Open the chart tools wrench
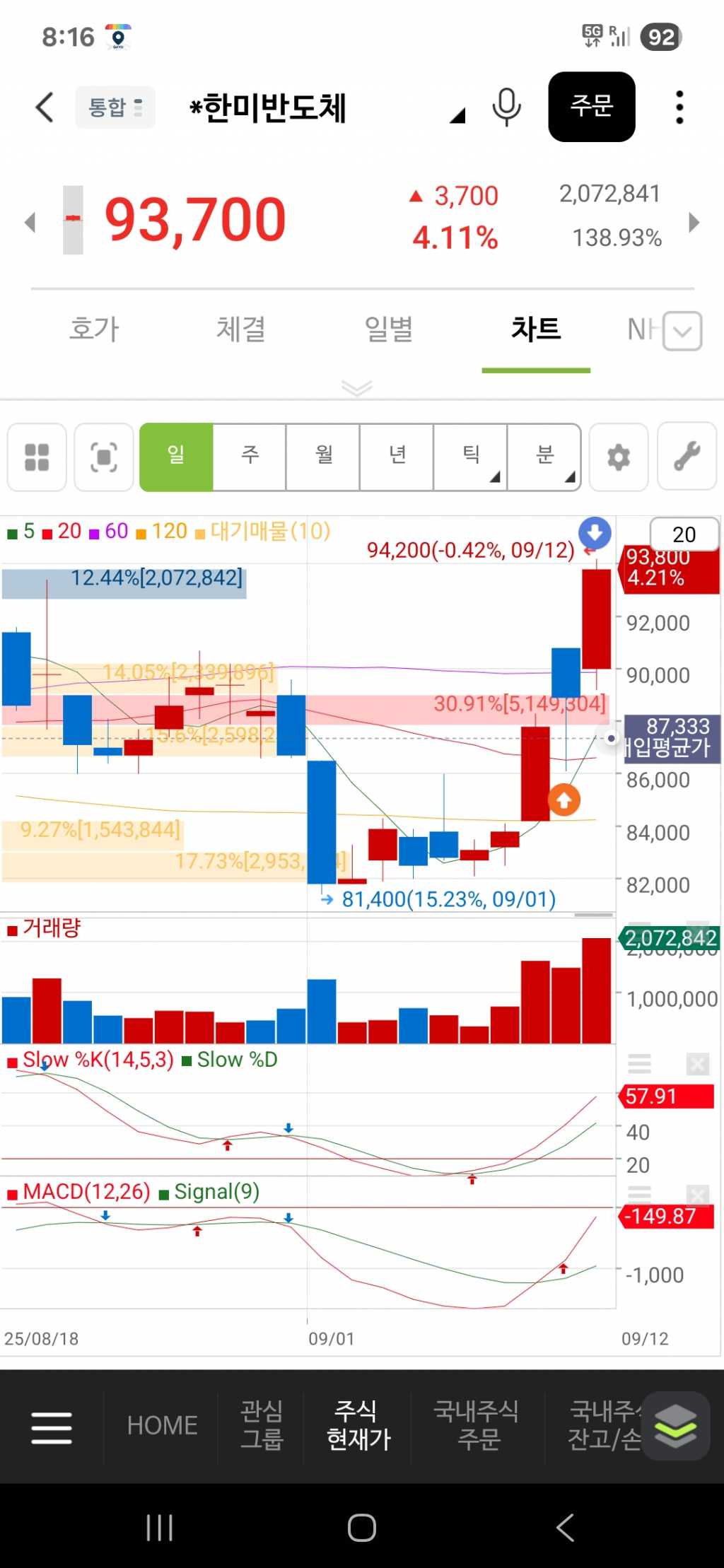724x1568 pixels. [687, 457]
